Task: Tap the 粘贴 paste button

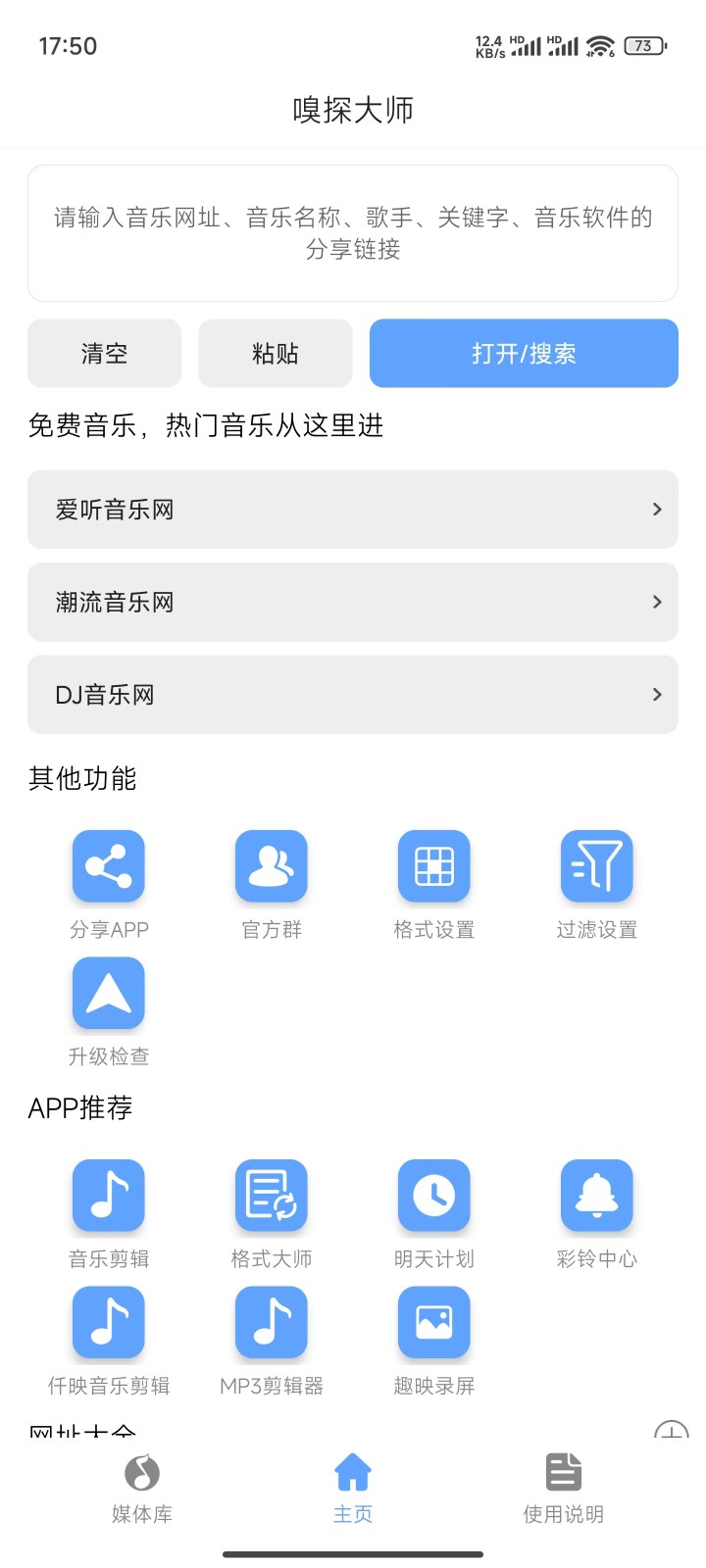Action: coord(275,354)
